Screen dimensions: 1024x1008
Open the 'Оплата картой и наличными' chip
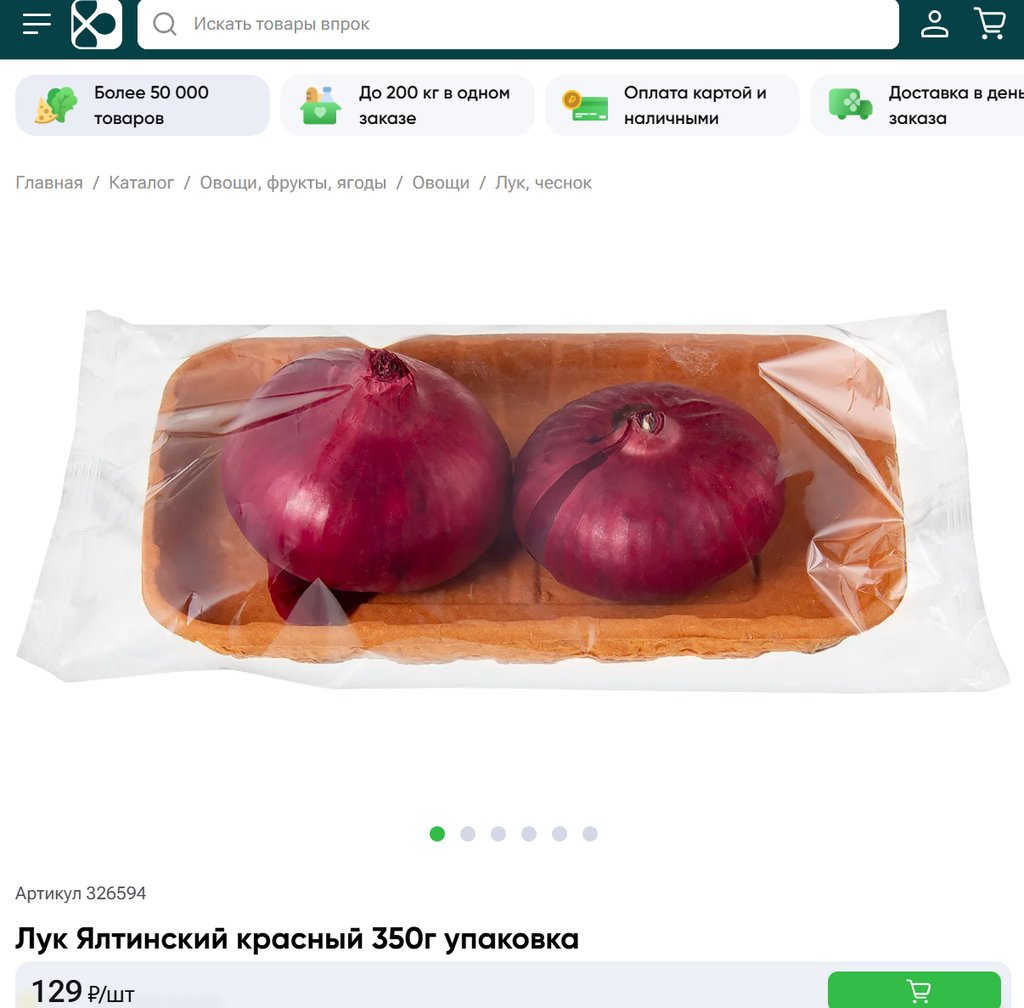point(672,105)
